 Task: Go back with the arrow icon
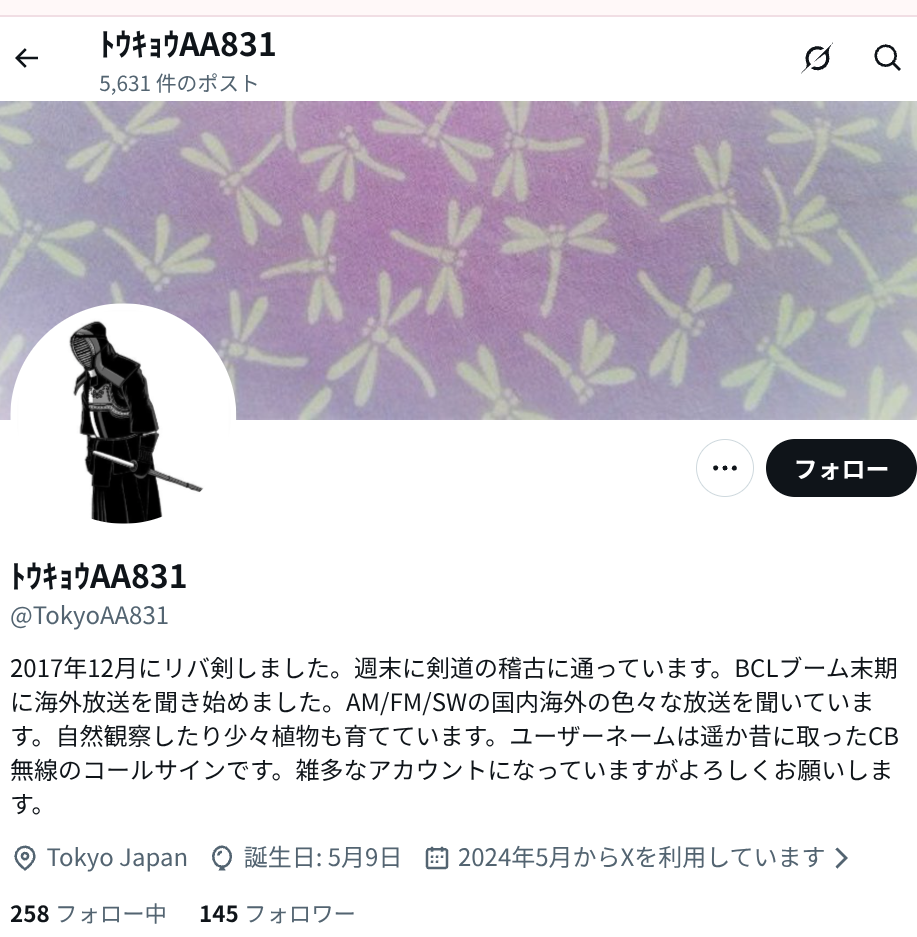click(27, 58)
